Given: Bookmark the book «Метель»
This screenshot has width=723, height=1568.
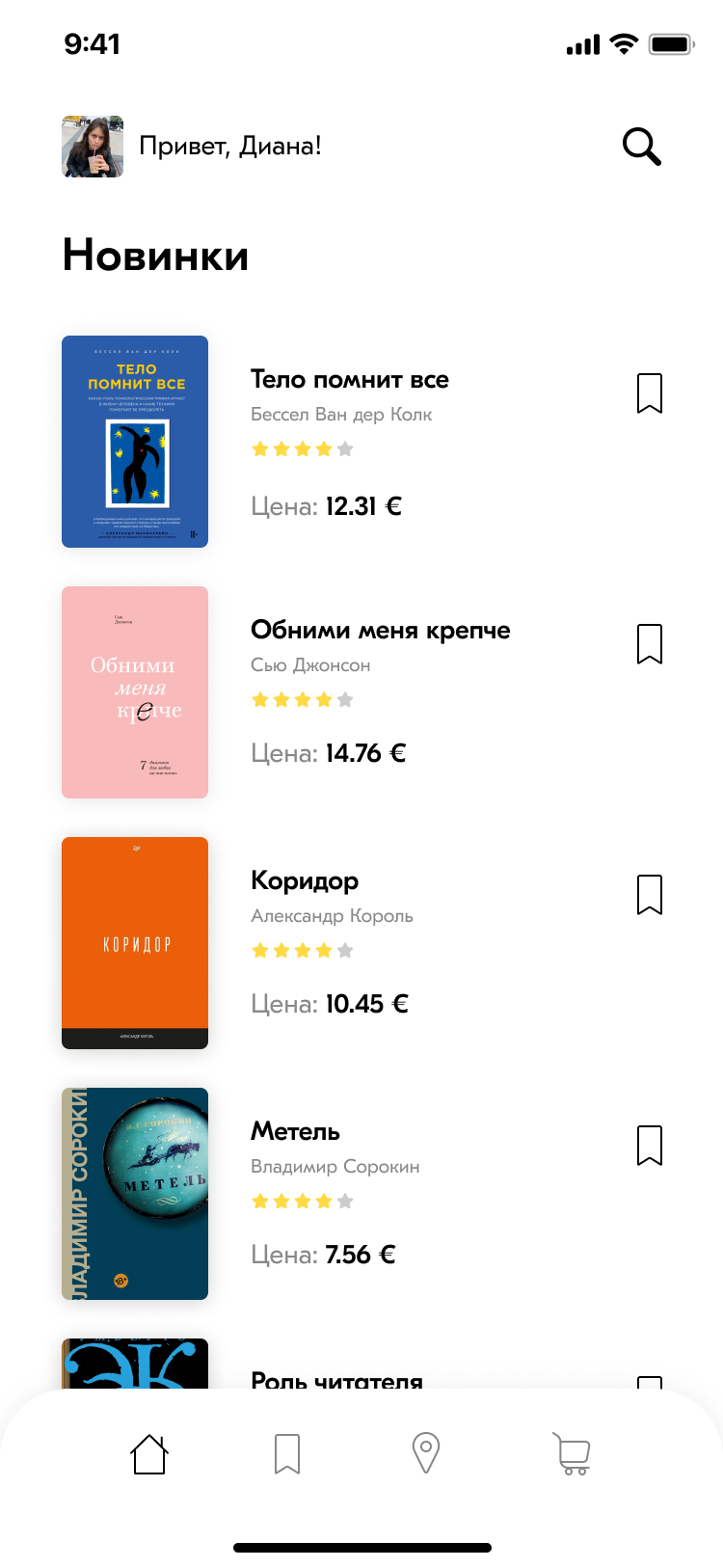Looking at the screenshot, I should pos(650,1146).
